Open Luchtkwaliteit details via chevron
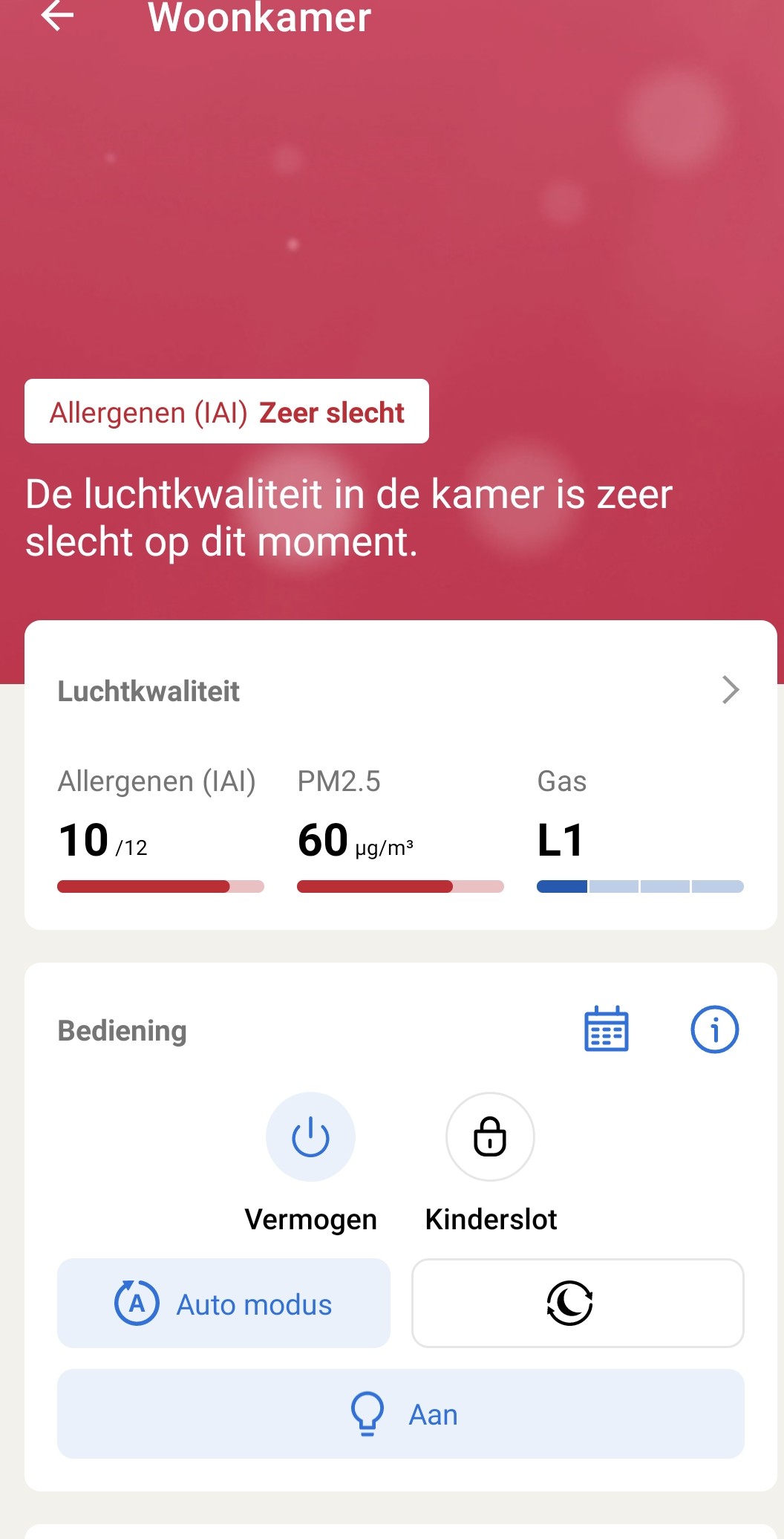 pos(731,690)
